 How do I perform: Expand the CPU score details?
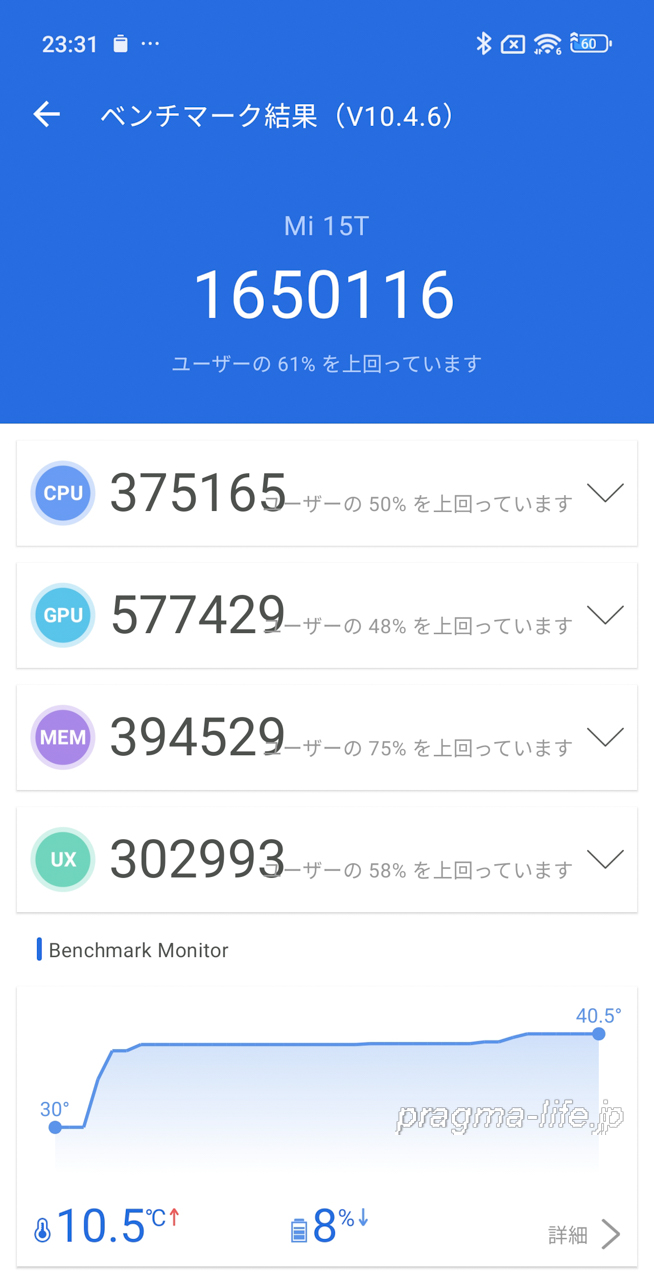(605, 493)
